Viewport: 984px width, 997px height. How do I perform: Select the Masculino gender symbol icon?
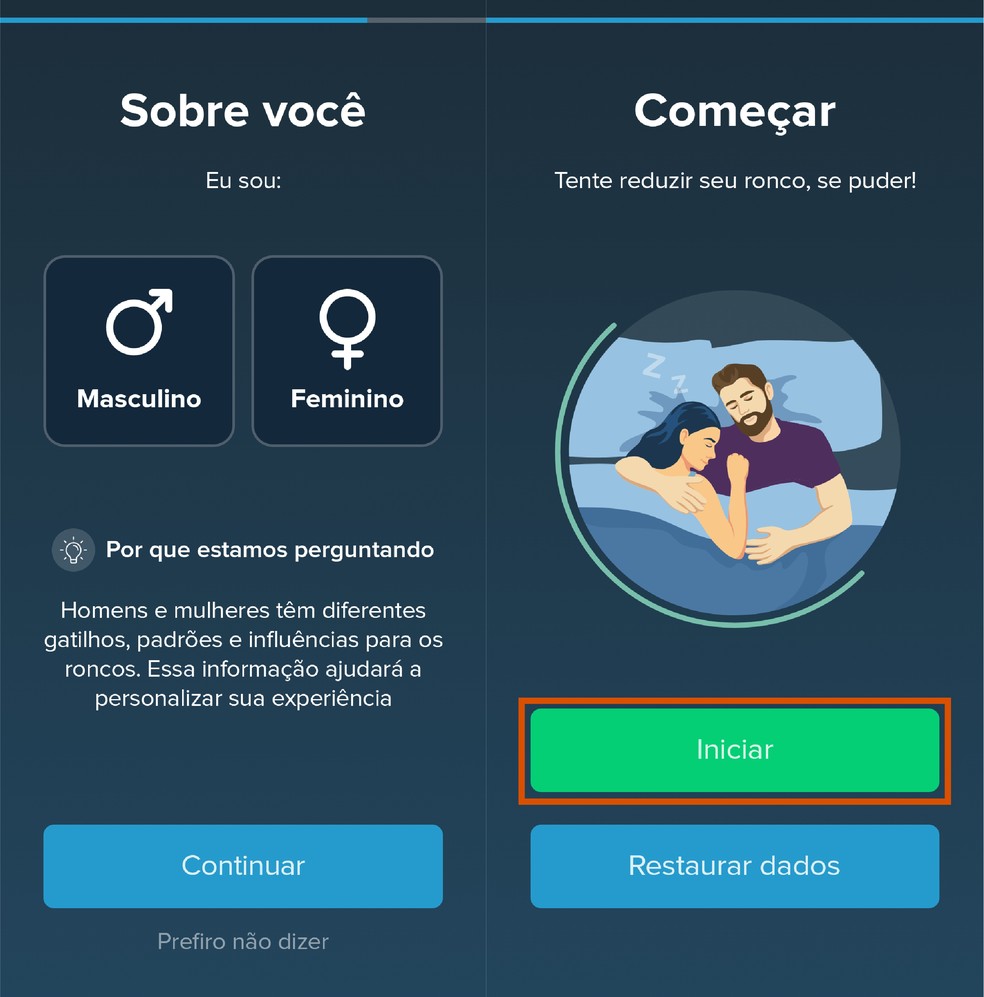(138, 323)
